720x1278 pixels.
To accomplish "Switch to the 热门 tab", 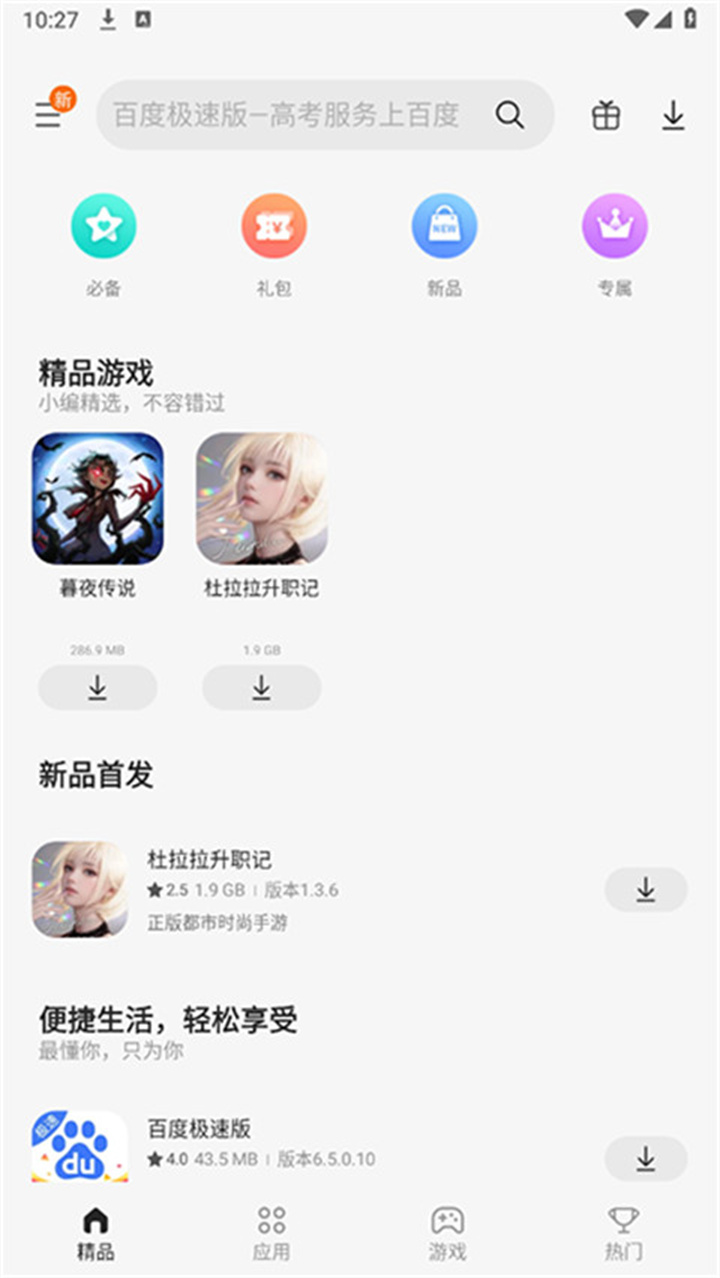I will point(623,1232).
